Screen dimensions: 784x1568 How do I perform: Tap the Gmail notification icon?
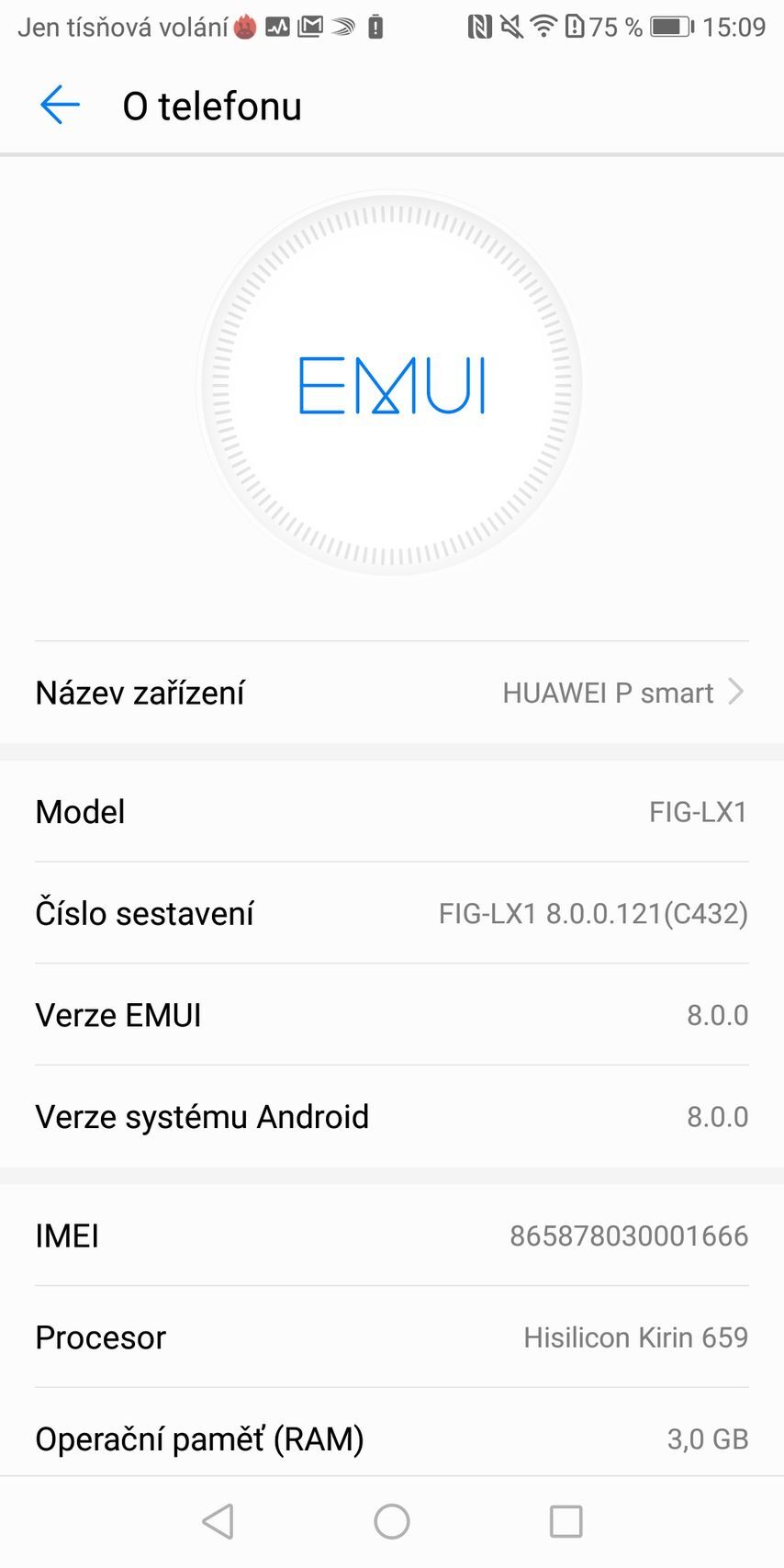coord(310,27)
